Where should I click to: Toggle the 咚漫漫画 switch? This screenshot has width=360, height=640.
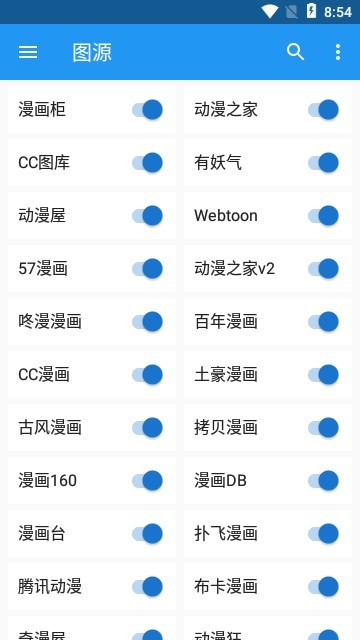[147, 322]
